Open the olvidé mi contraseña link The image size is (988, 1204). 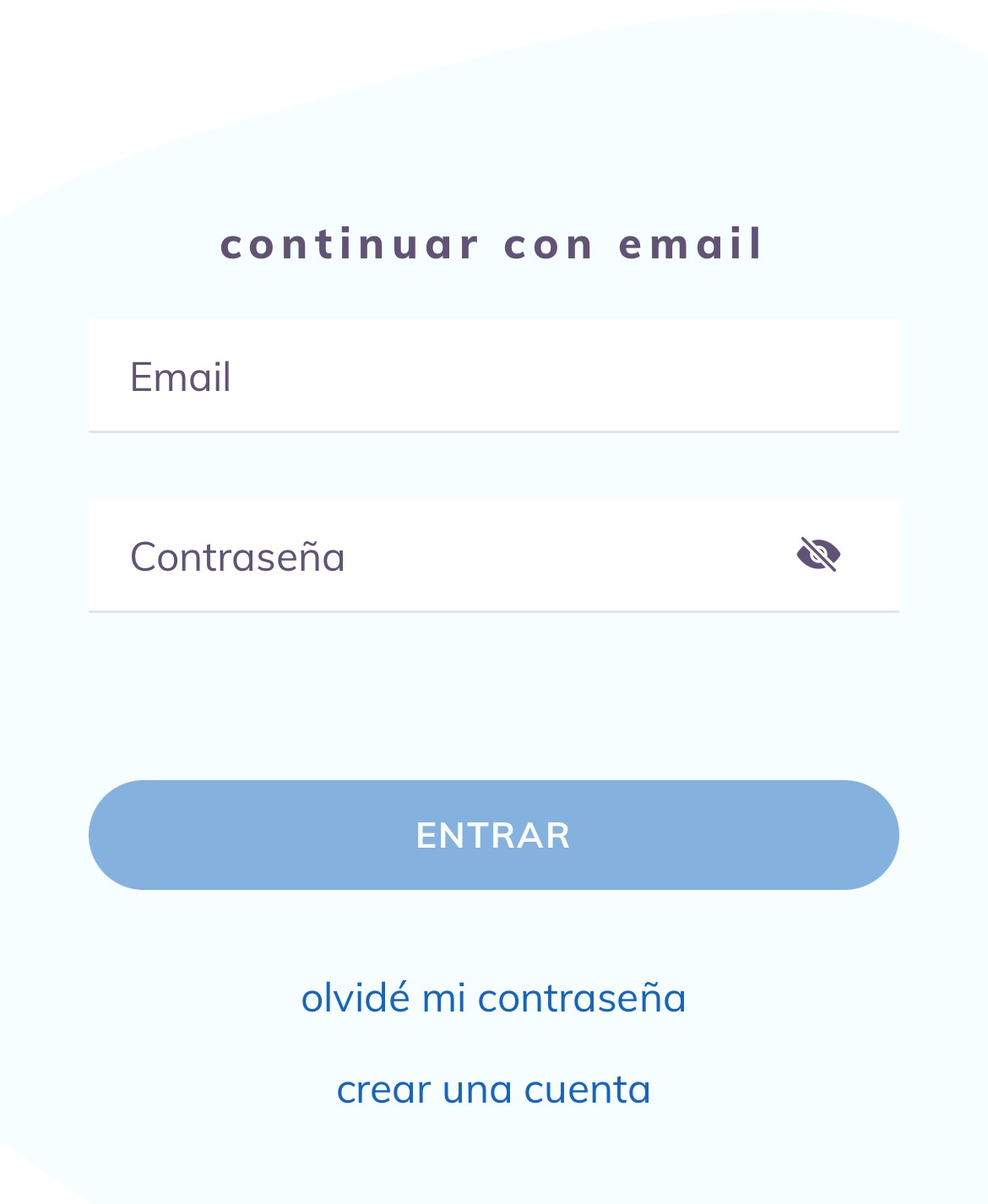493,997
